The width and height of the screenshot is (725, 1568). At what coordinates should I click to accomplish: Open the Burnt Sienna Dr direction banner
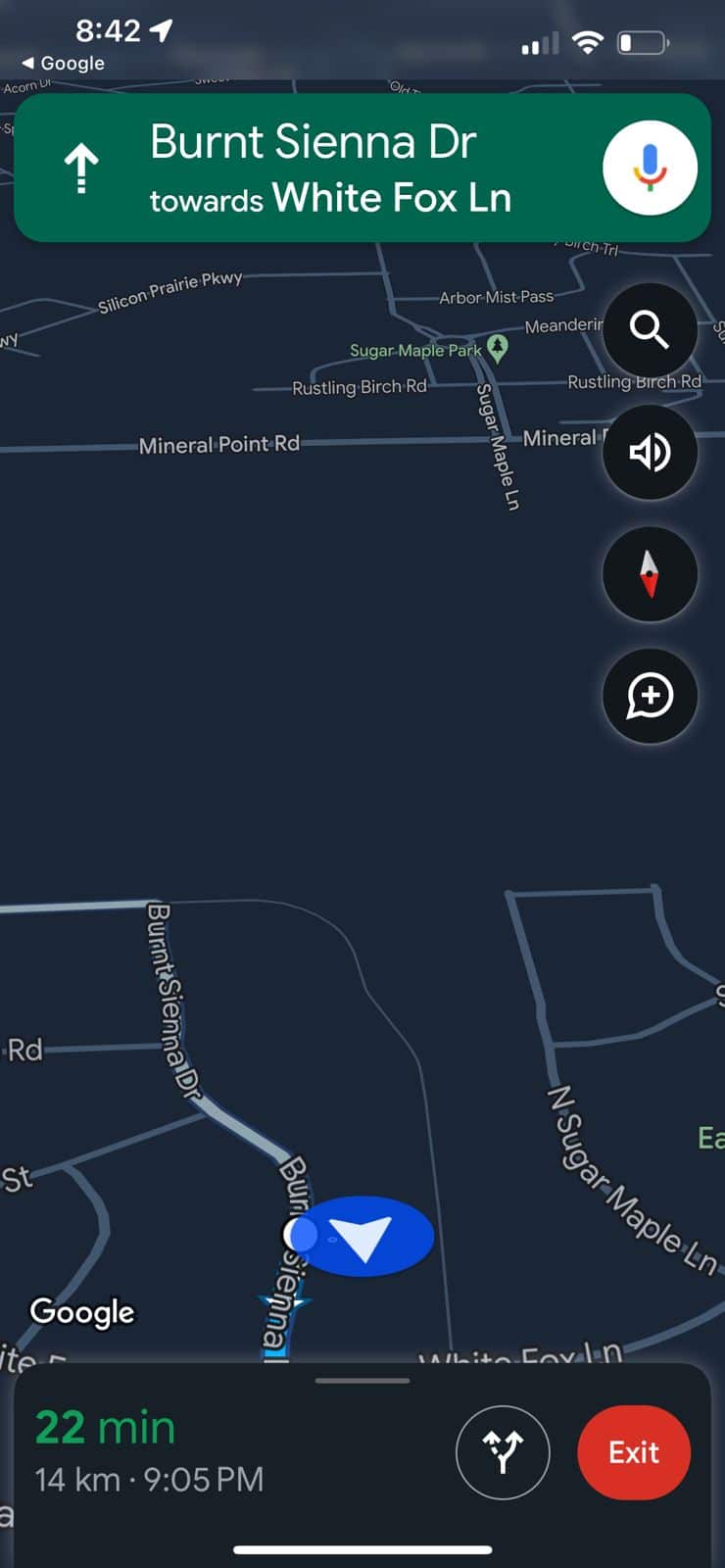[314, 169]
